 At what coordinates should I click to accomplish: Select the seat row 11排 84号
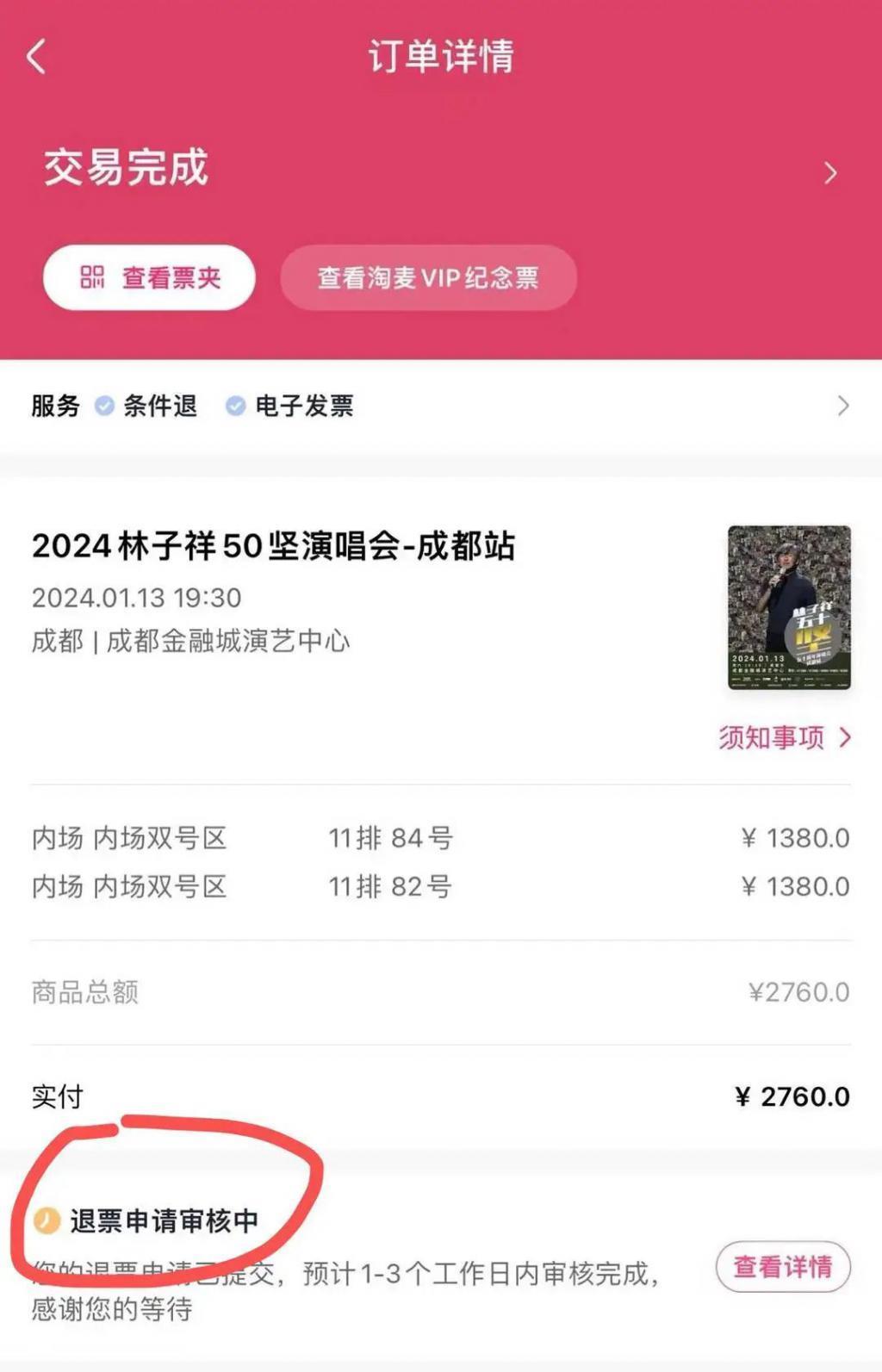pyautogui.click(x=392, y=837)
